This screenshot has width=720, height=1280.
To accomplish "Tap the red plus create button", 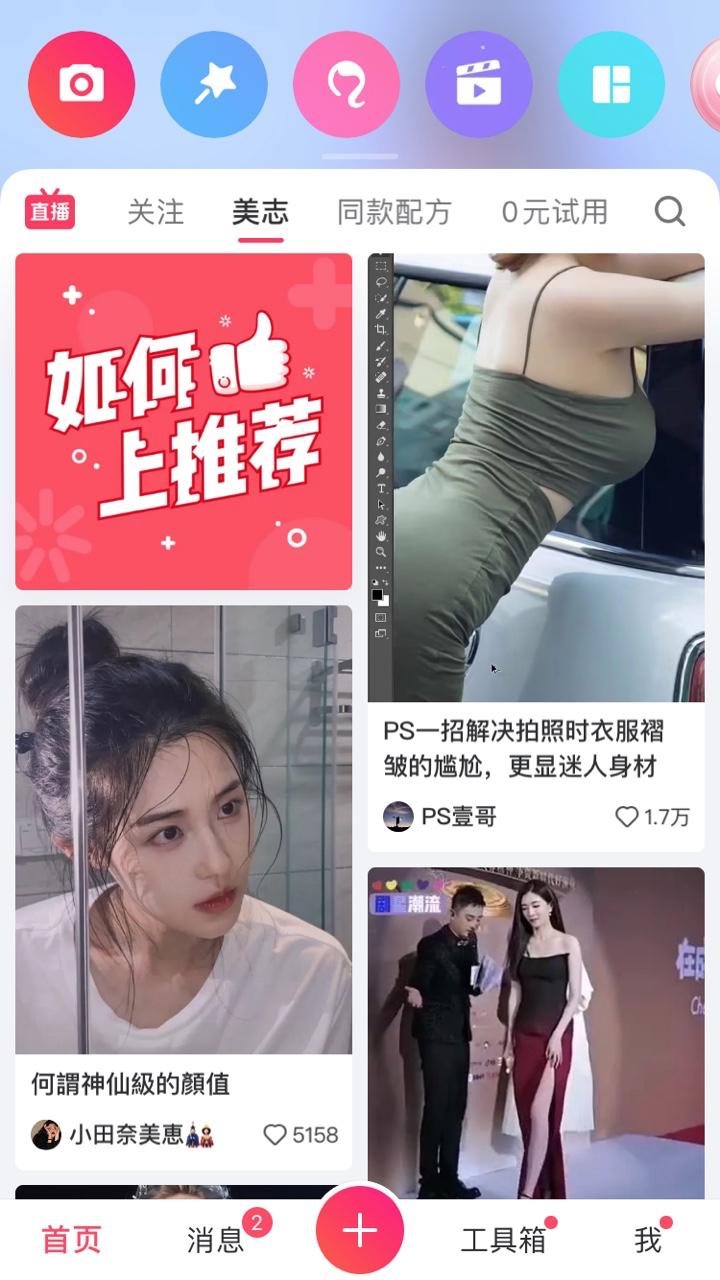I will pos(360,1231).
